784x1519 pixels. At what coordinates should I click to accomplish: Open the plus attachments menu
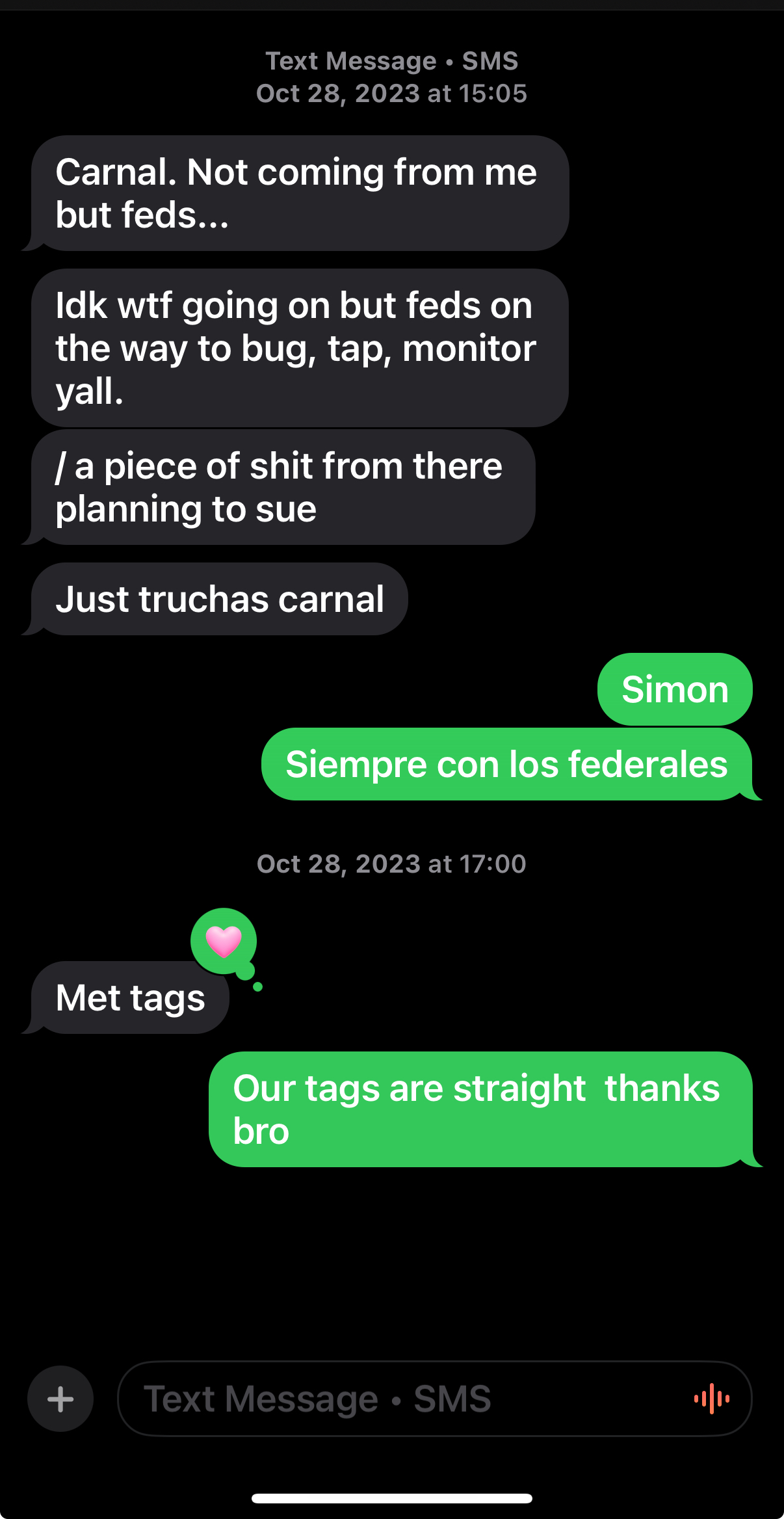pos(60,1399)
